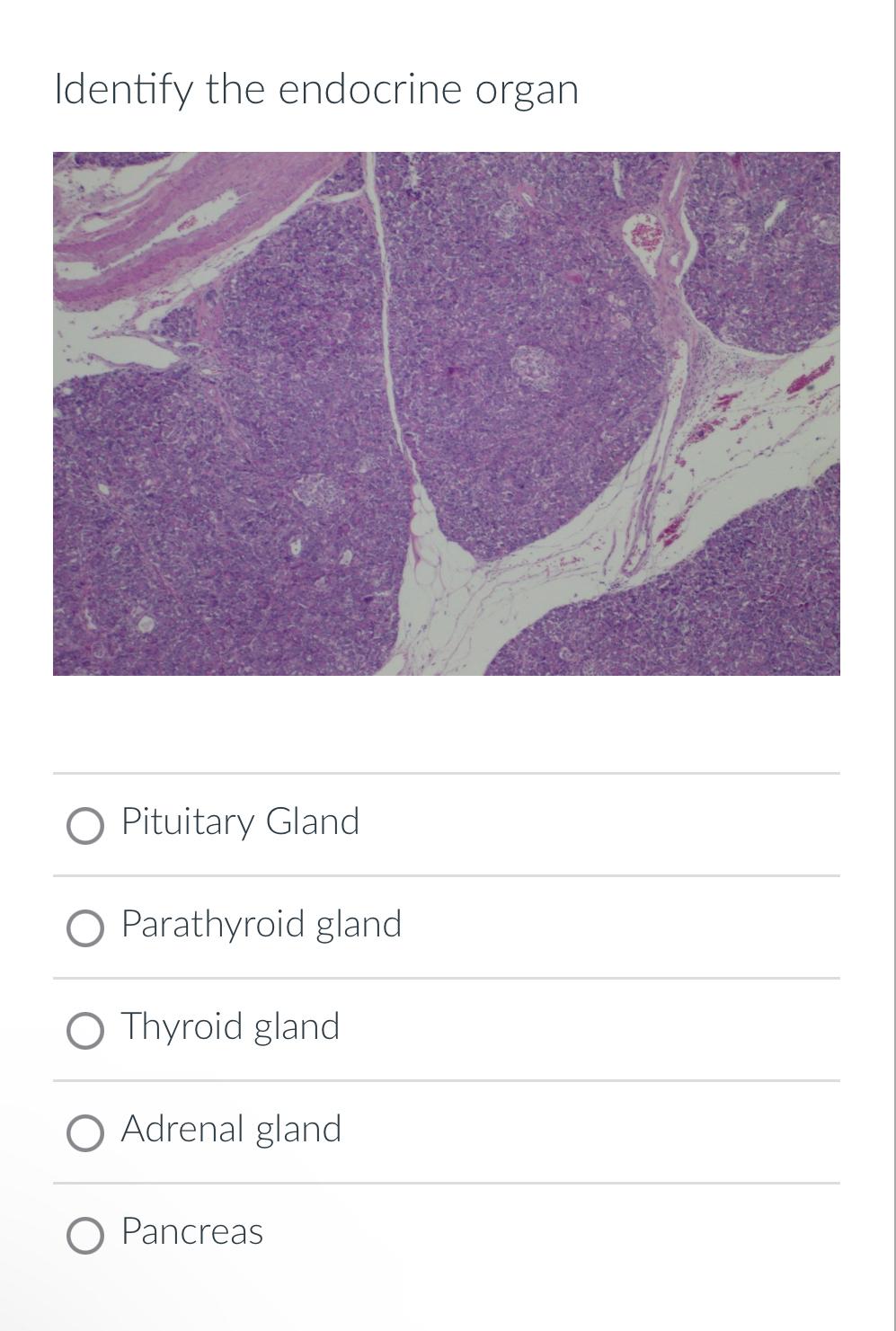Viewport: 896px width, 1331px height.
Task: Click the Pancreas answer label
Action: pos(191,1233)
